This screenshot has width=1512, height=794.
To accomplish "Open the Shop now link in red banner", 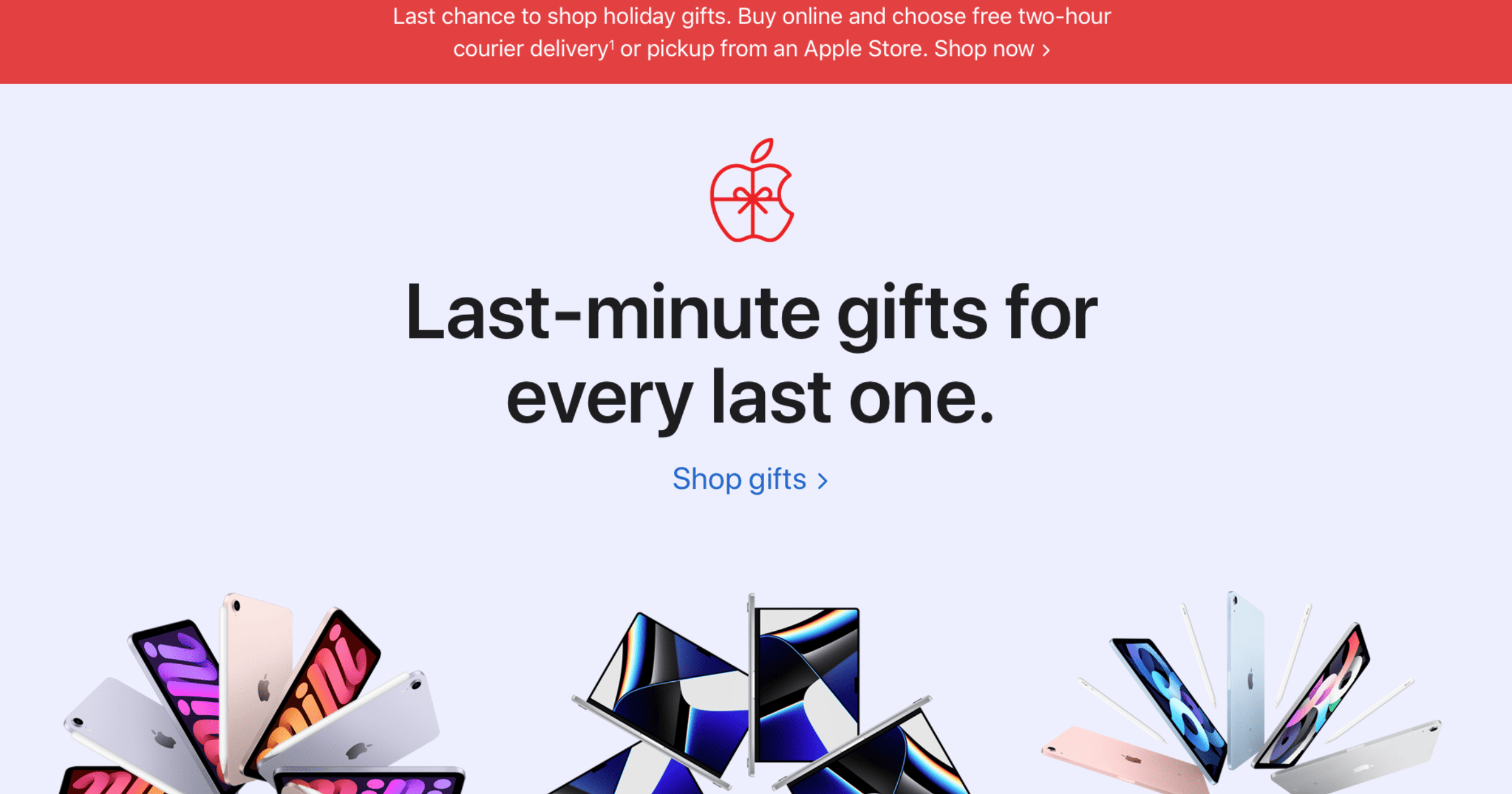I will click(x=991, y=49).
